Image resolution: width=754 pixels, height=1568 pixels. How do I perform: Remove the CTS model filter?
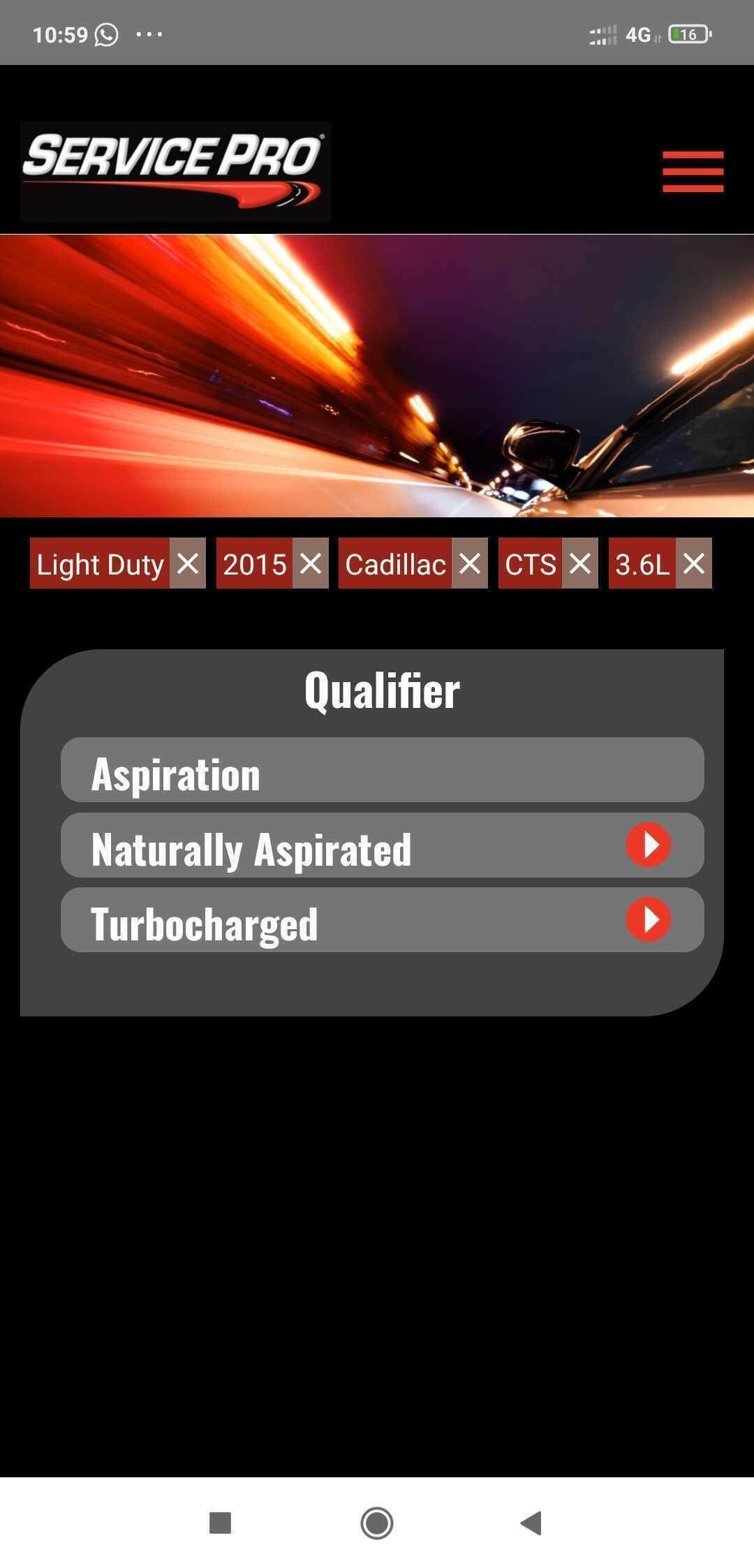580,563
